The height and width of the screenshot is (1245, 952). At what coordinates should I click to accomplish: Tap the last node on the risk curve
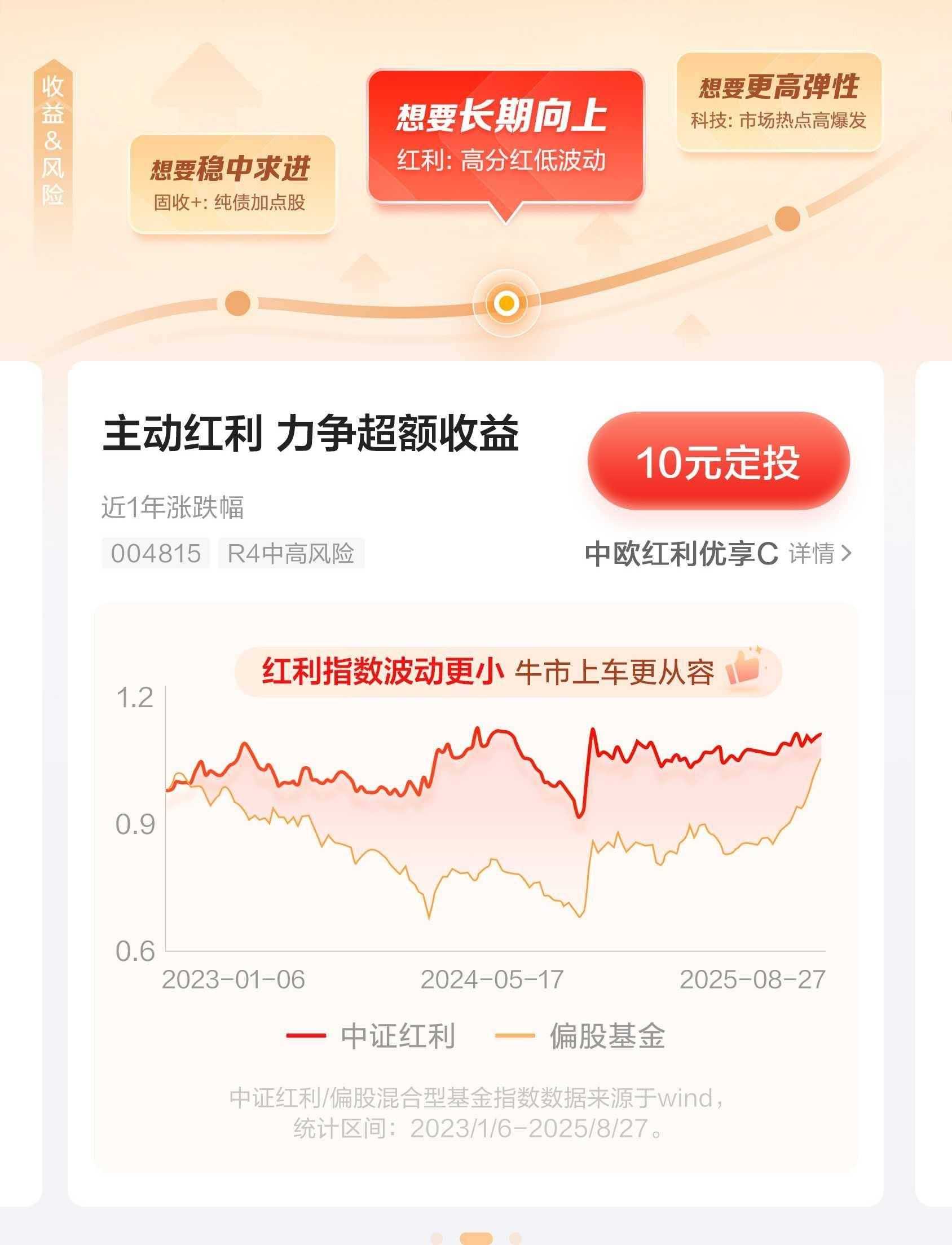(787, 218)
